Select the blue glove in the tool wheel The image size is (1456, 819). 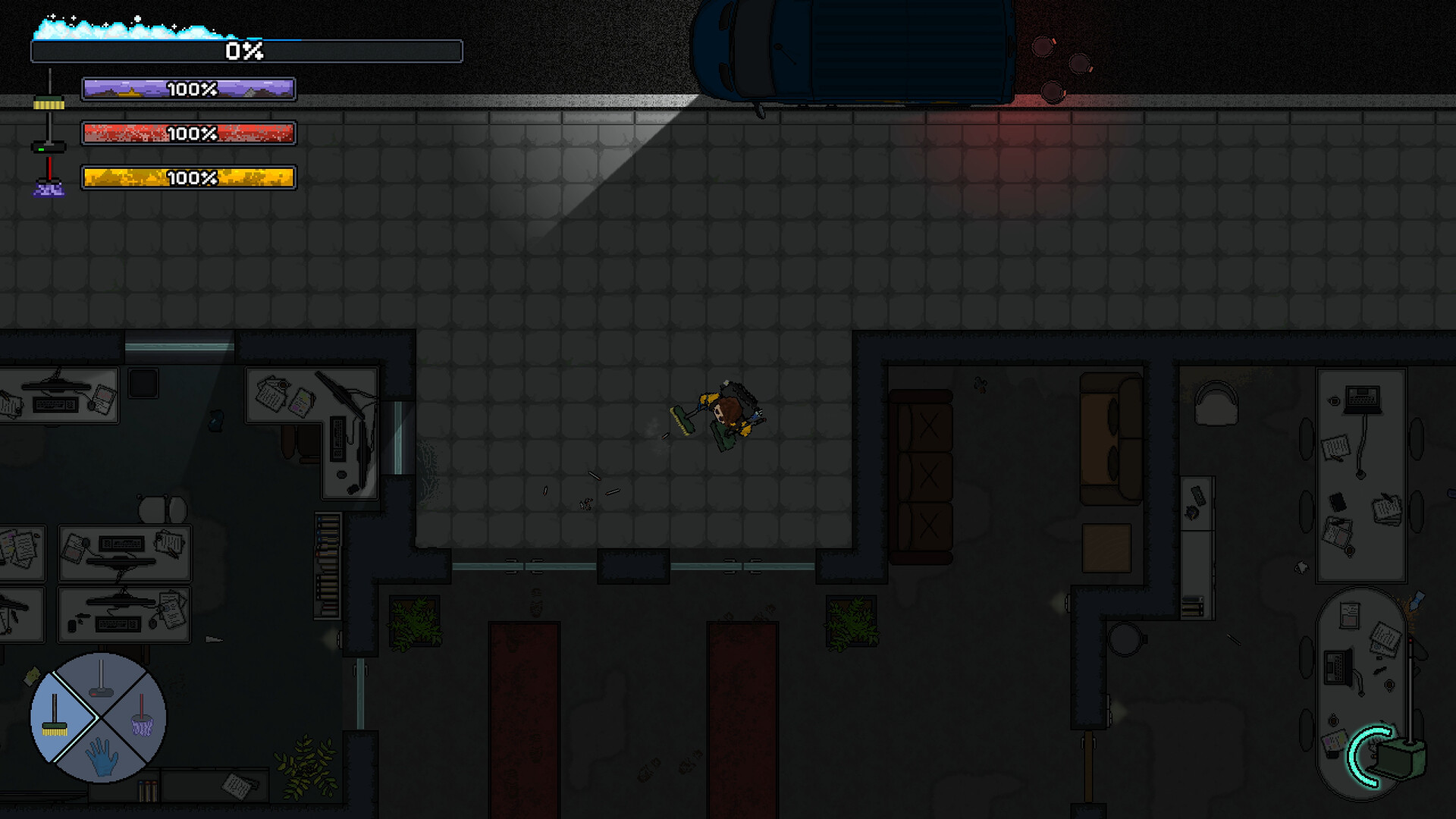pos(101,757)
